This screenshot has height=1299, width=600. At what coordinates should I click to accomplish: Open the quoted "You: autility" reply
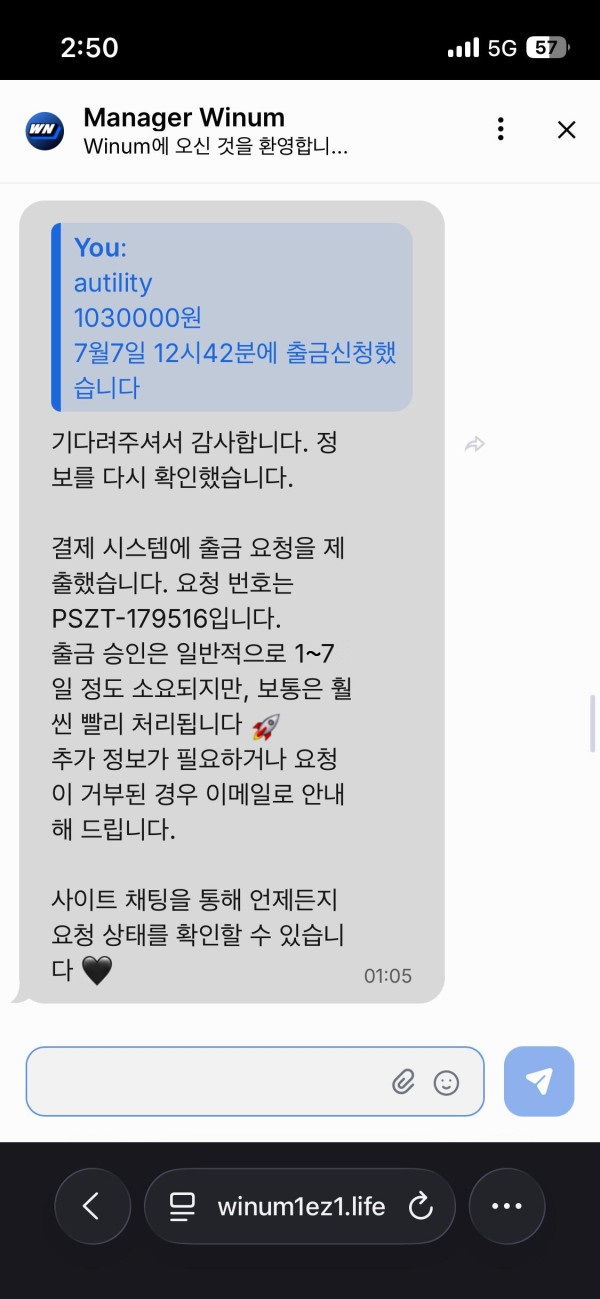tap(232, 317)
